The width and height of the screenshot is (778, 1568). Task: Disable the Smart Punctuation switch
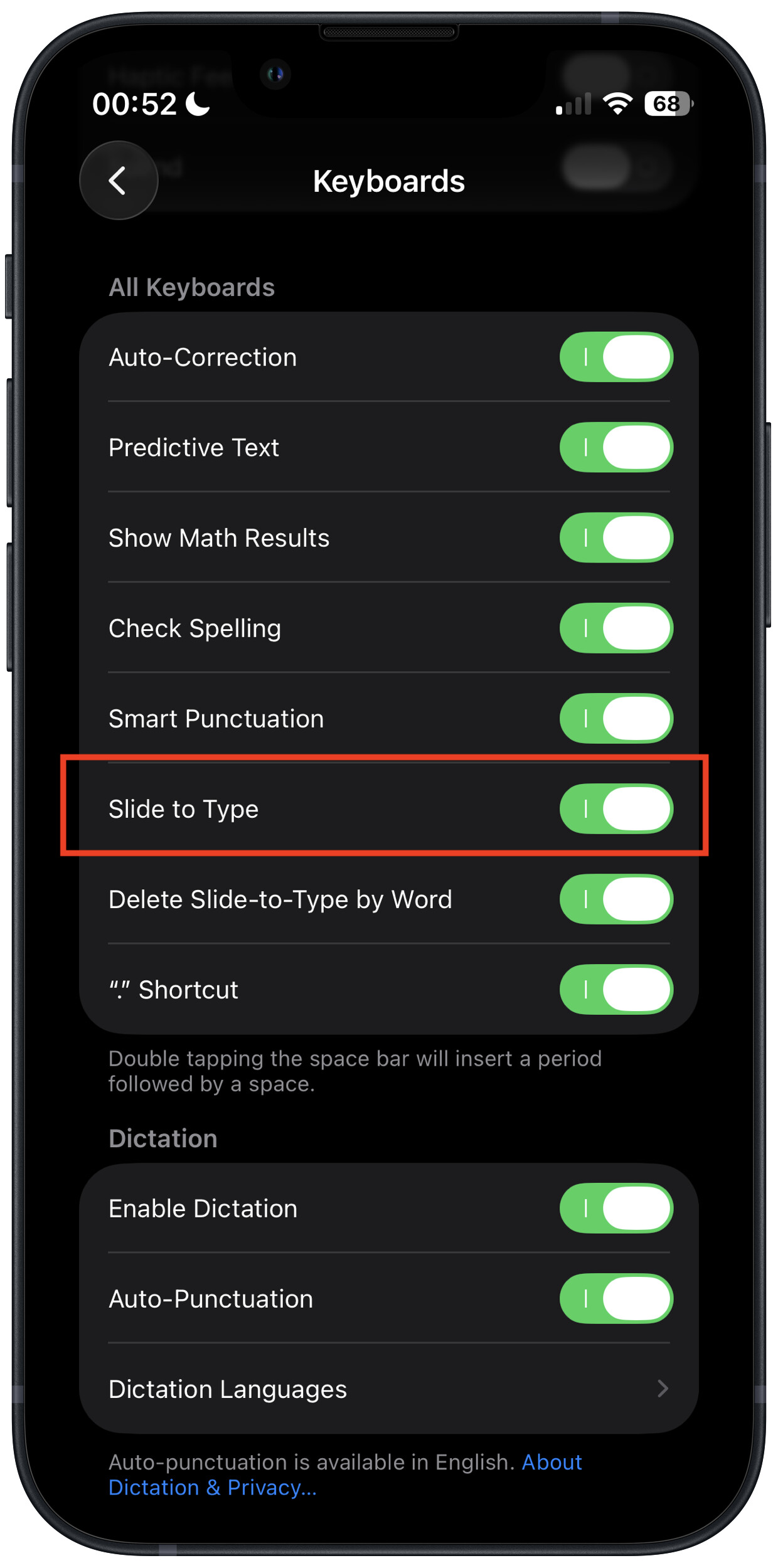pos(615,719)
